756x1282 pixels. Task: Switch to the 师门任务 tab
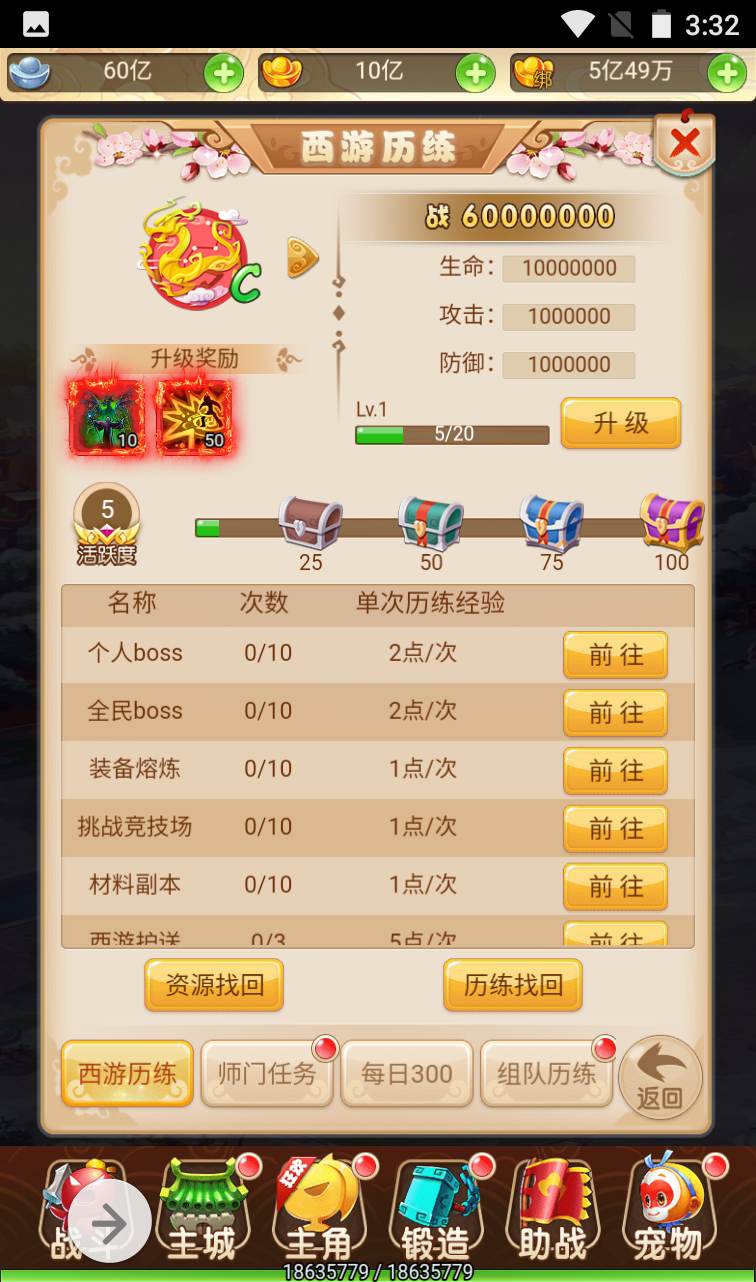coord(266,1074)
